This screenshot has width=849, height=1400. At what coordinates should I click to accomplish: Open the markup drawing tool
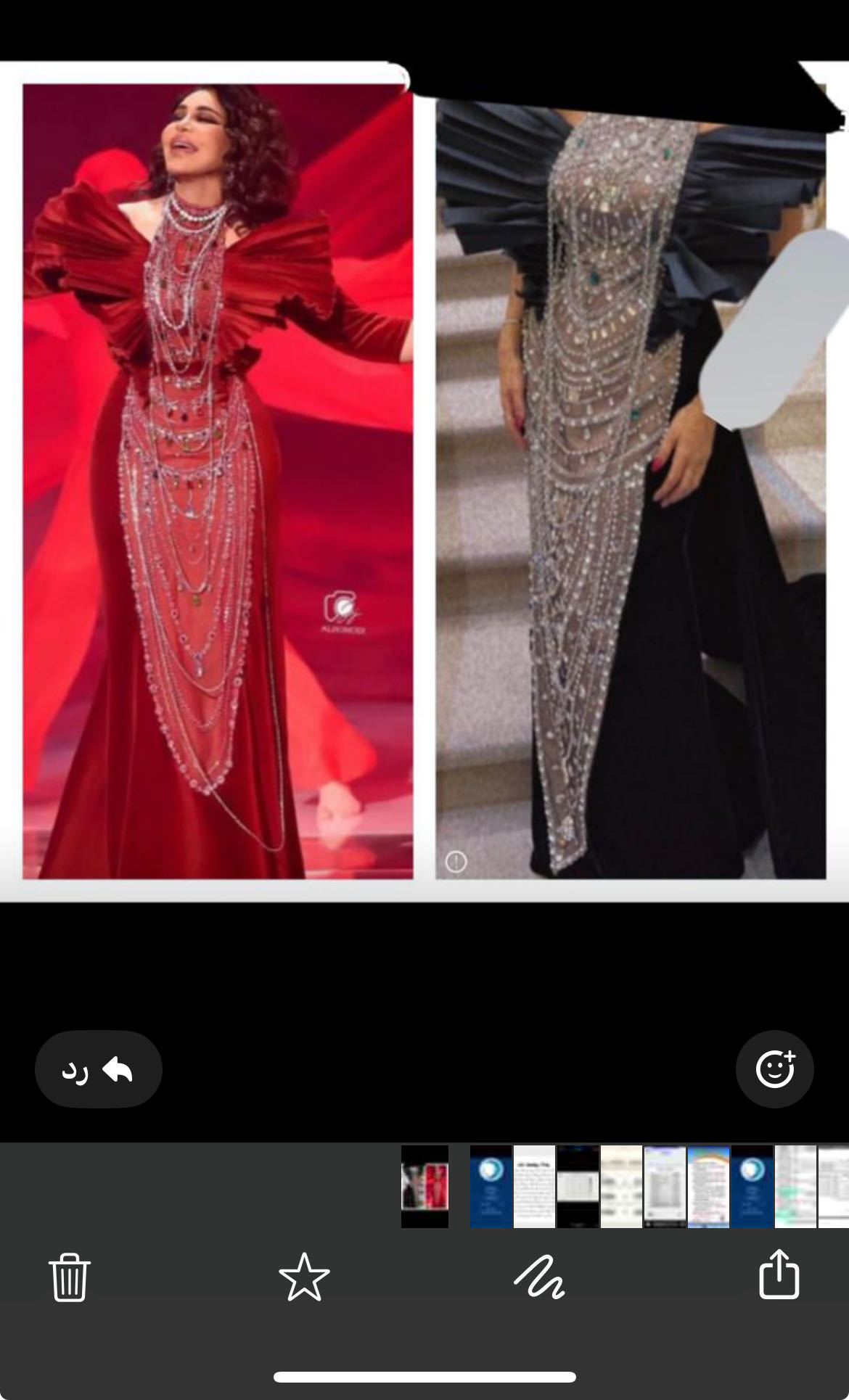(539, 1277)
